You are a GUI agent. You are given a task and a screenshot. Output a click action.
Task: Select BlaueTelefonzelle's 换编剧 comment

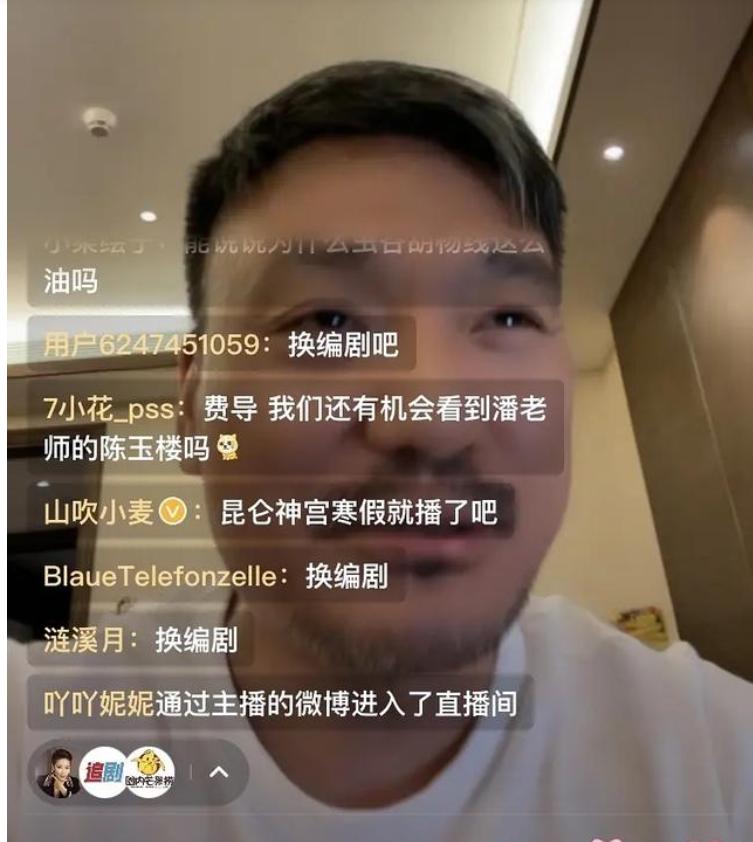click(216, 577)
